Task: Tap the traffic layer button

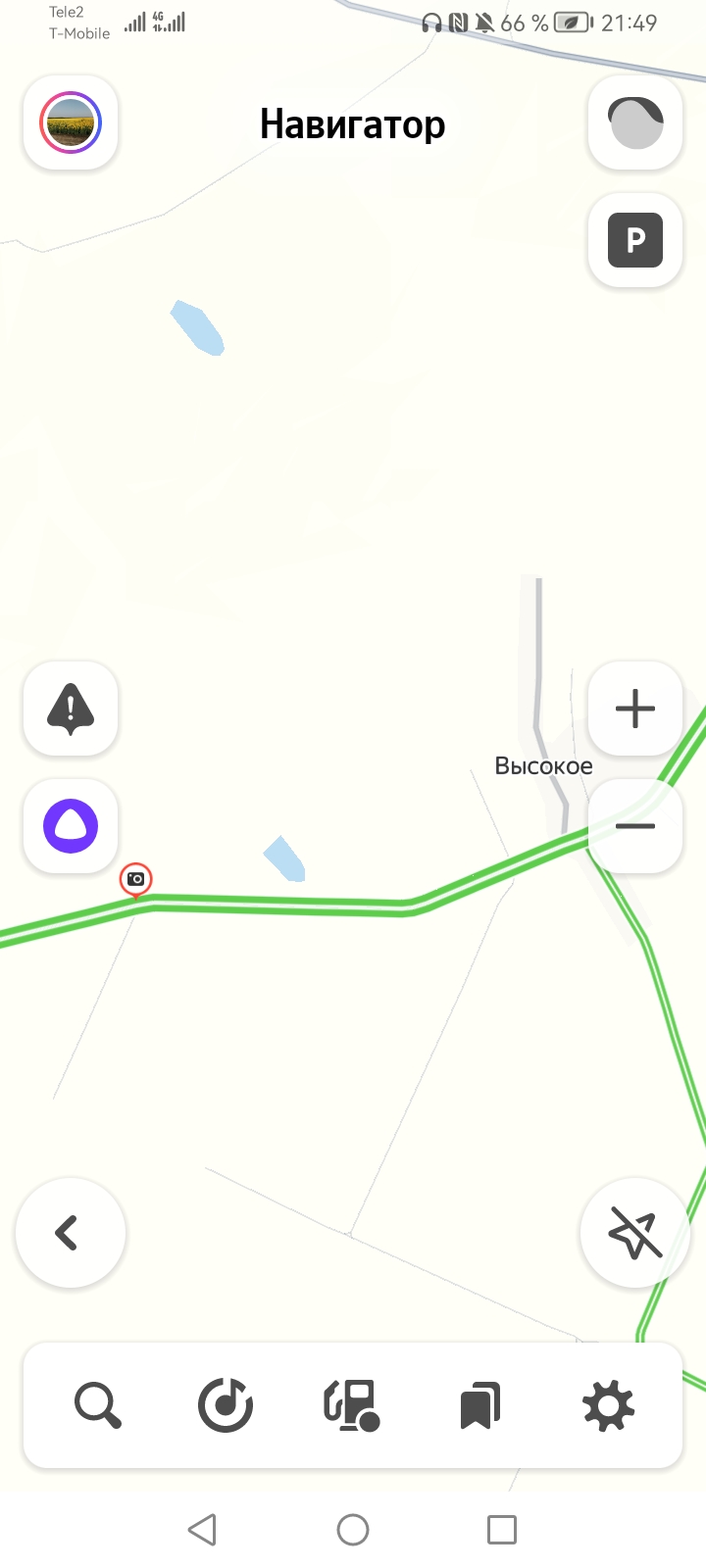Action: point(635,123)
